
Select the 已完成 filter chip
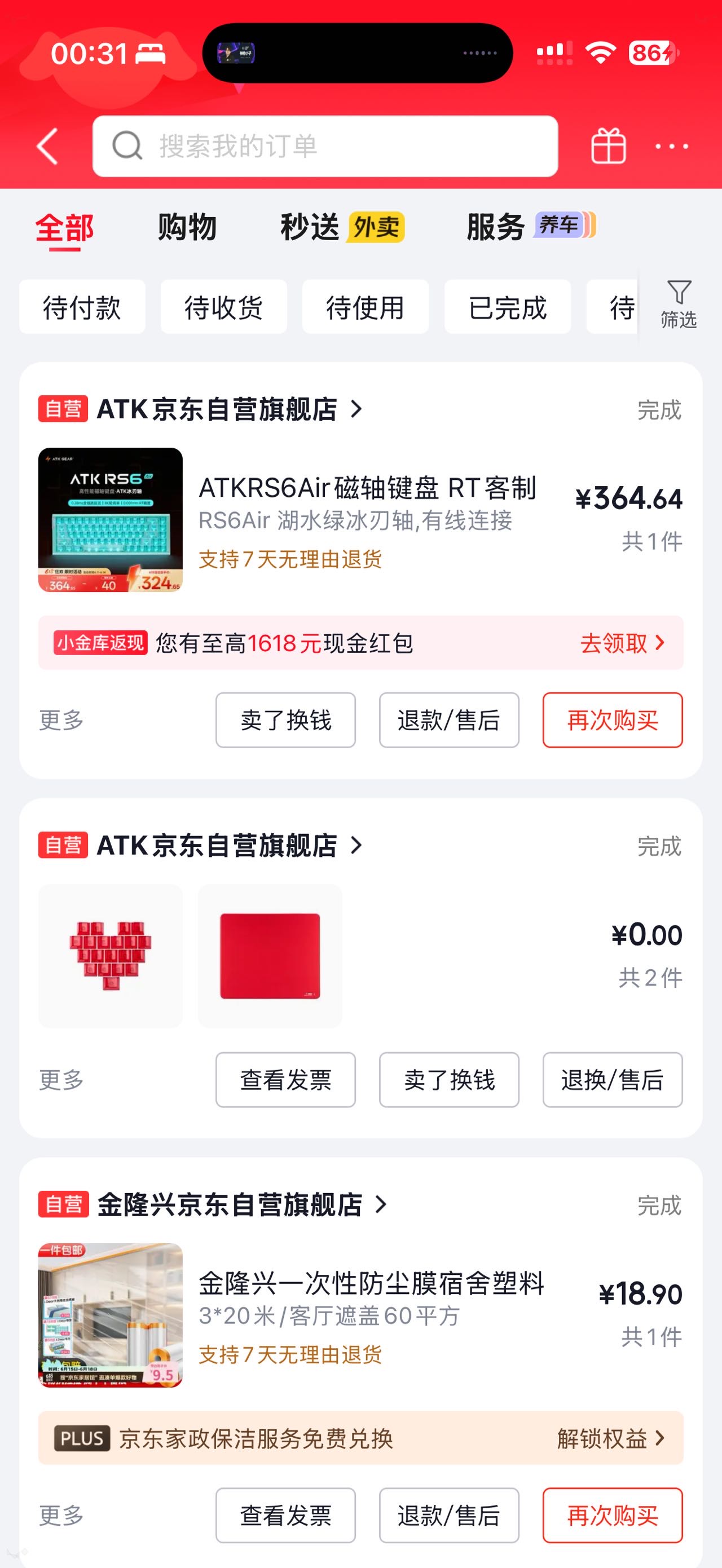tap(507, 307)
